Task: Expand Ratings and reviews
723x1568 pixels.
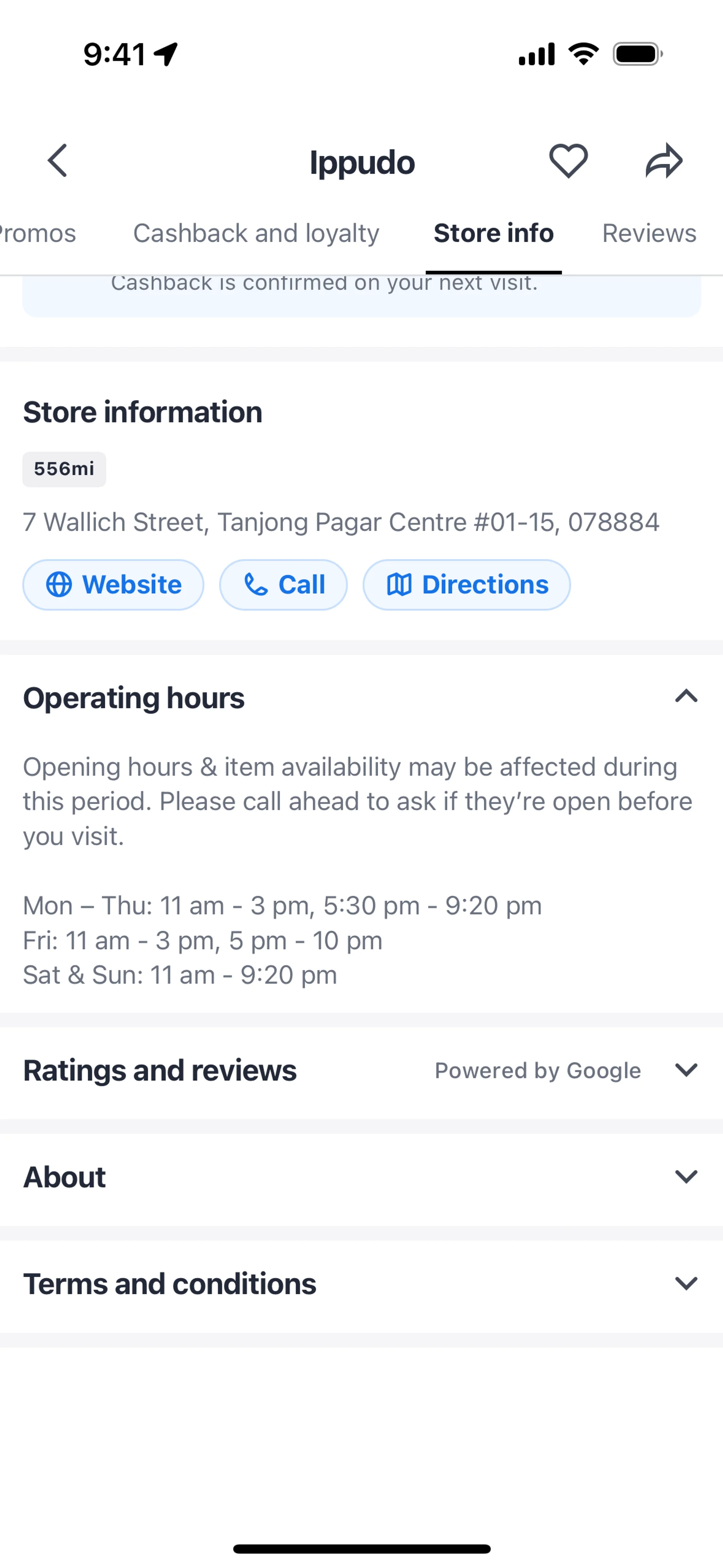Action: coord(686,1070)
